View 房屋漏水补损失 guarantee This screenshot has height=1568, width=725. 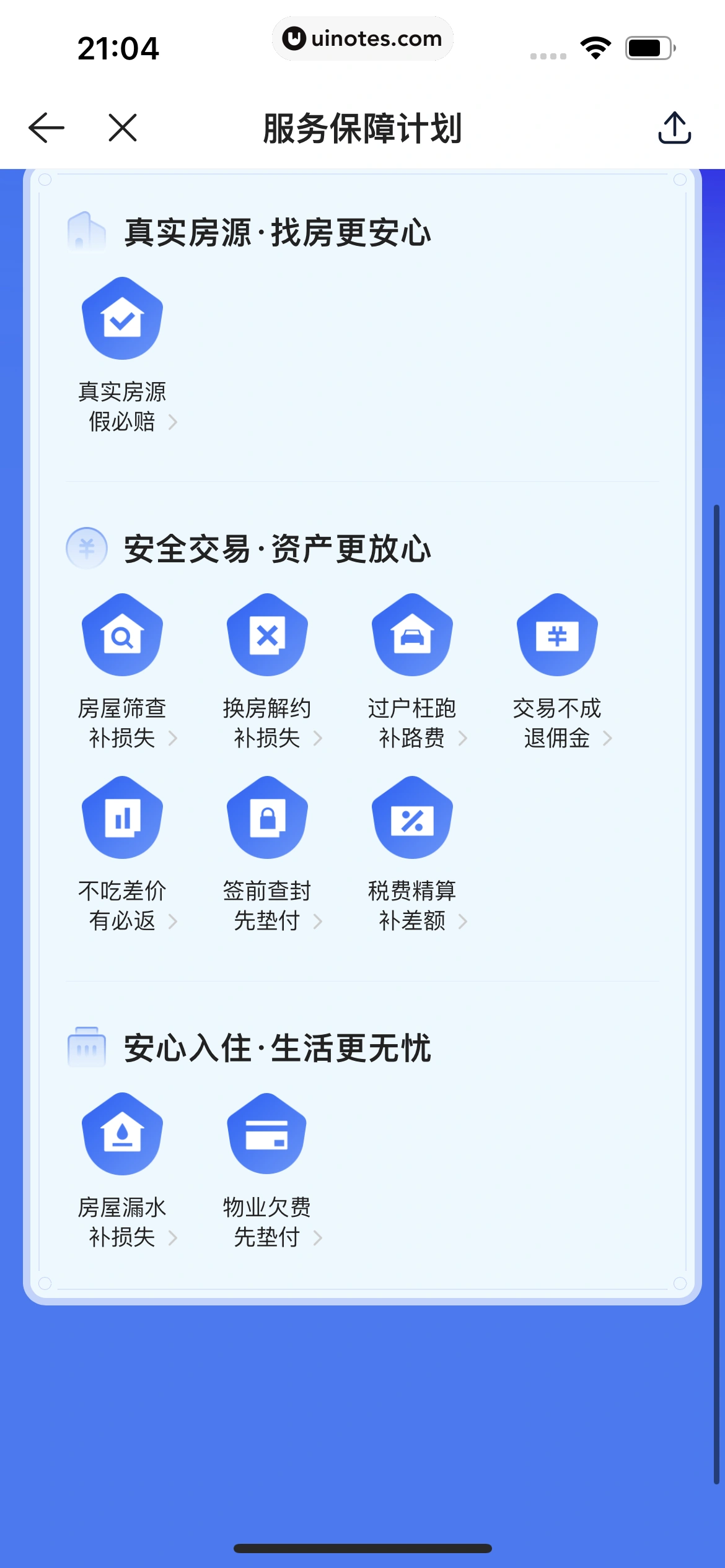click(123, 1169)
